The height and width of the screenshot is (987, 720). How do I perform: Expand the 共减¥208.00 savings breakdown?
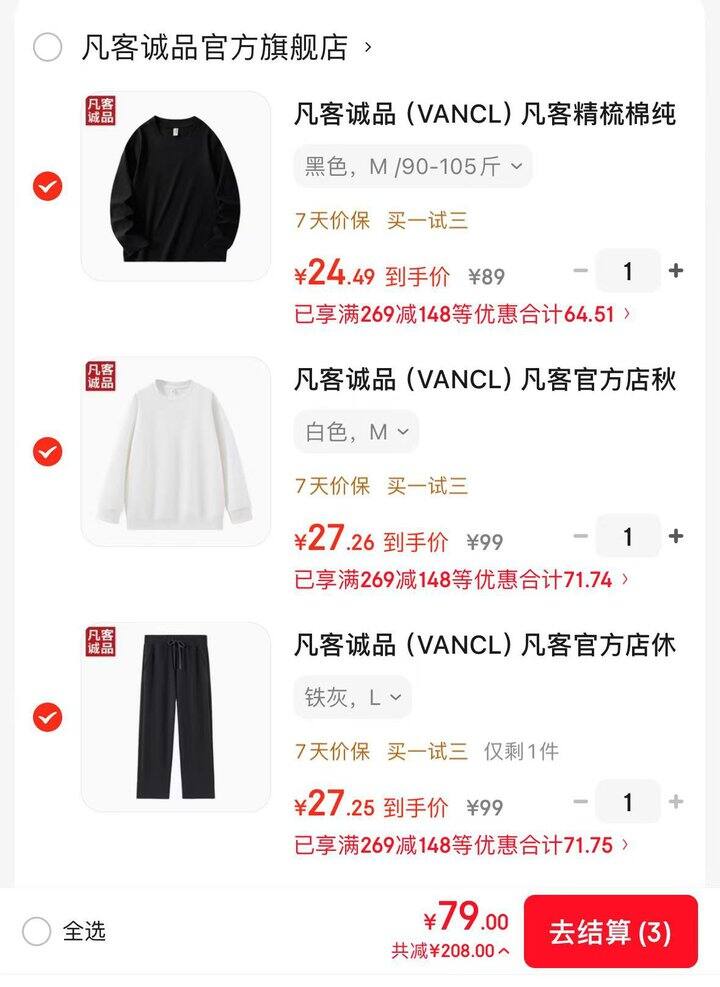pos(450,951)
